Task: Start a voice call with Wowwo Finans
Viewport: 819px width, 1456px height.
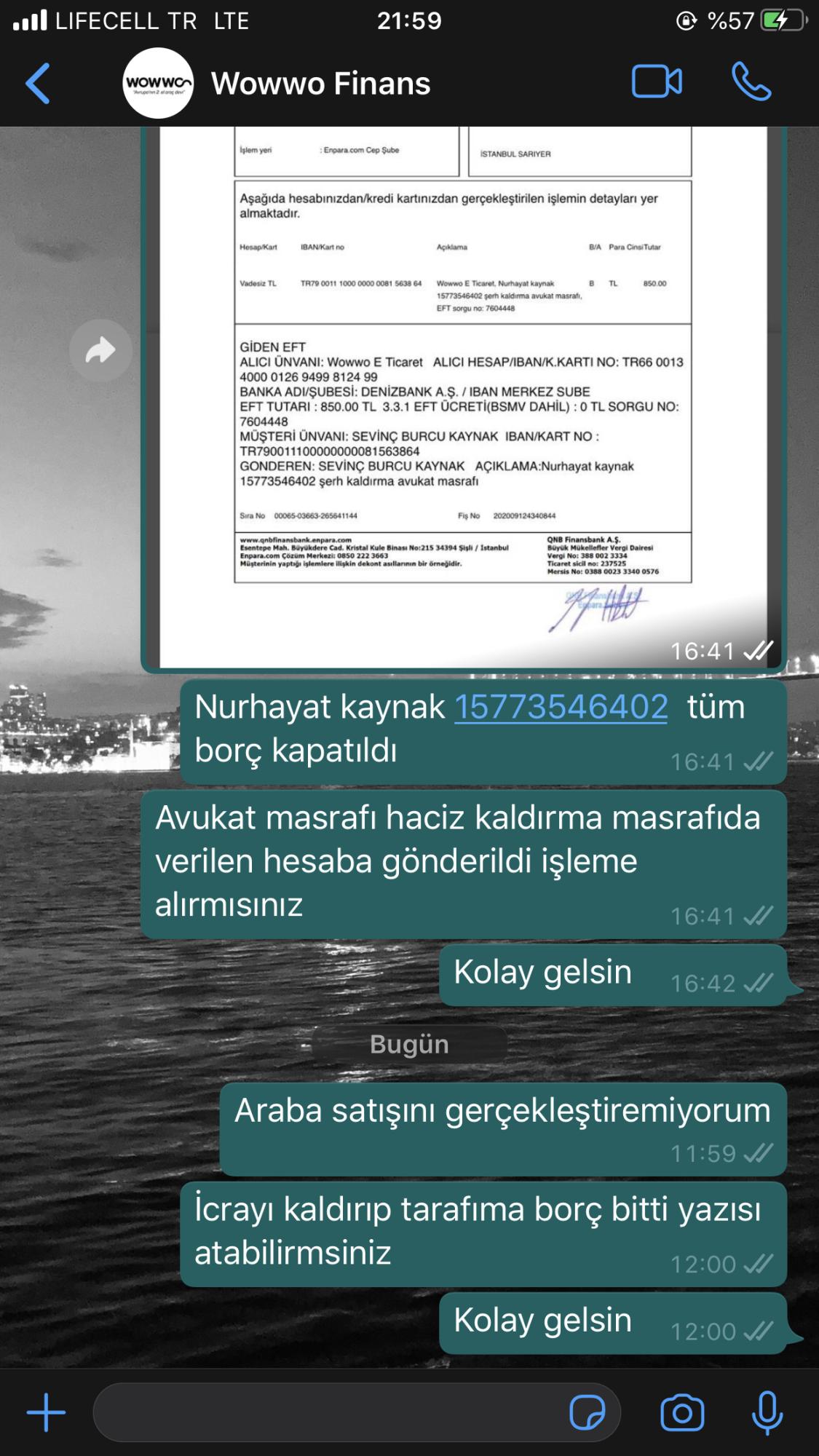Action: pyautogui.click(x=751, y=82)
